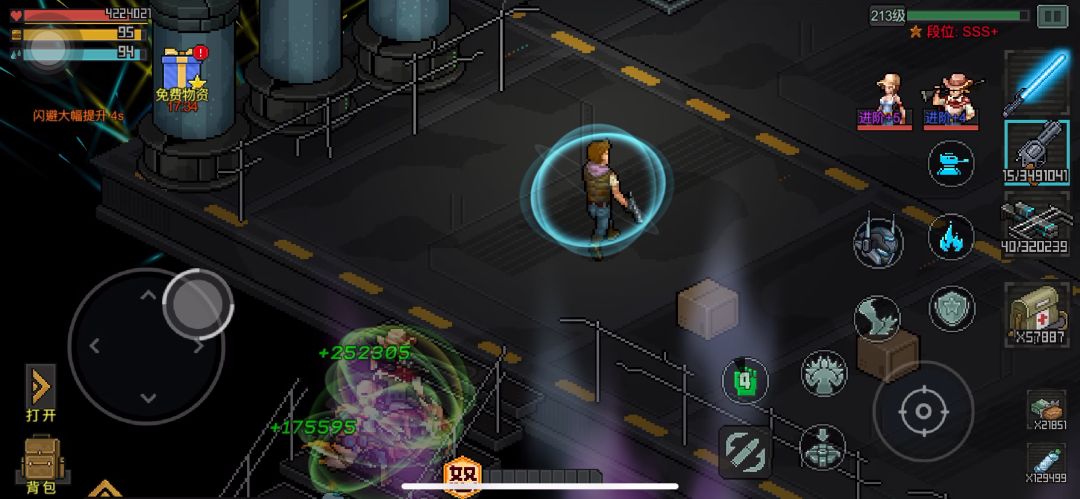Select the minigun weapon slot
The image size is (1080, 499).
tap(1035, 150)
